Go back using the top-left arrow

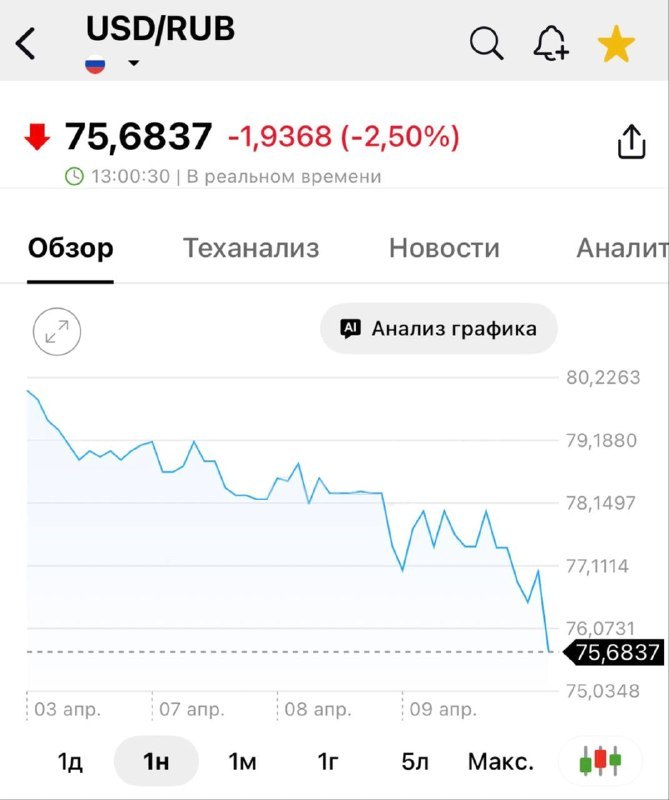[x=27, y=44]
